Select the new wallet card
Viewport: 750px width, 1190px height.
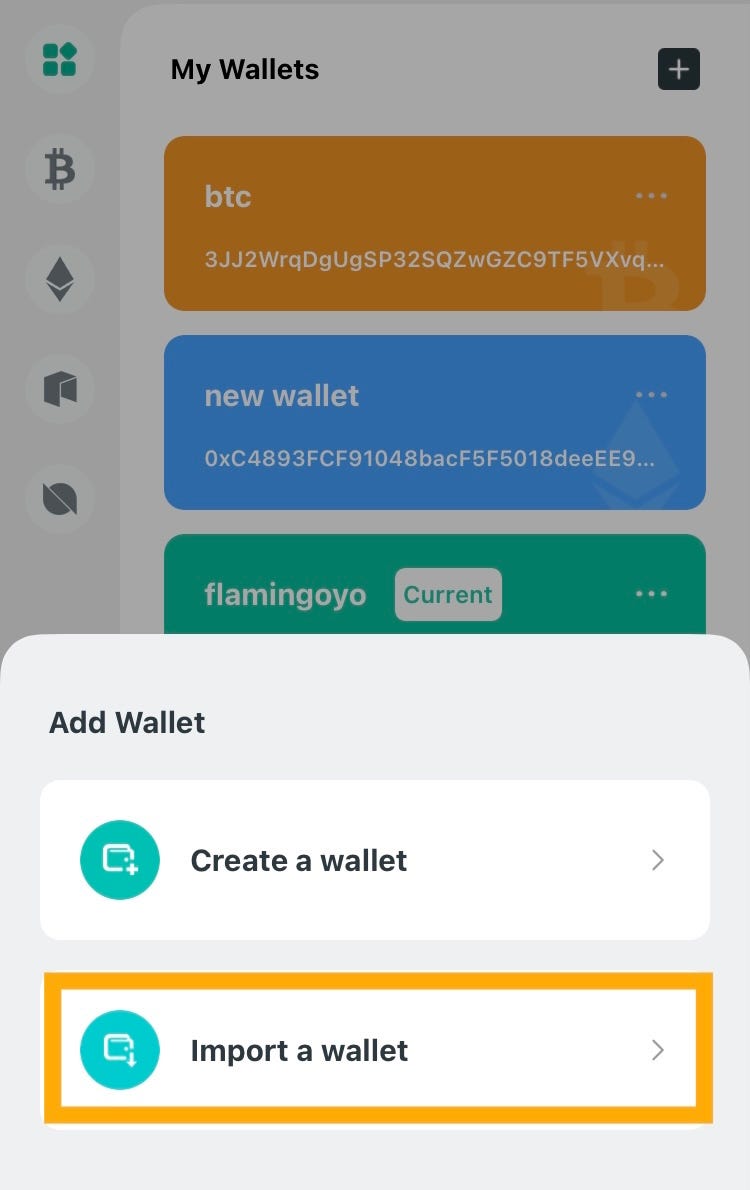(434, 421)
